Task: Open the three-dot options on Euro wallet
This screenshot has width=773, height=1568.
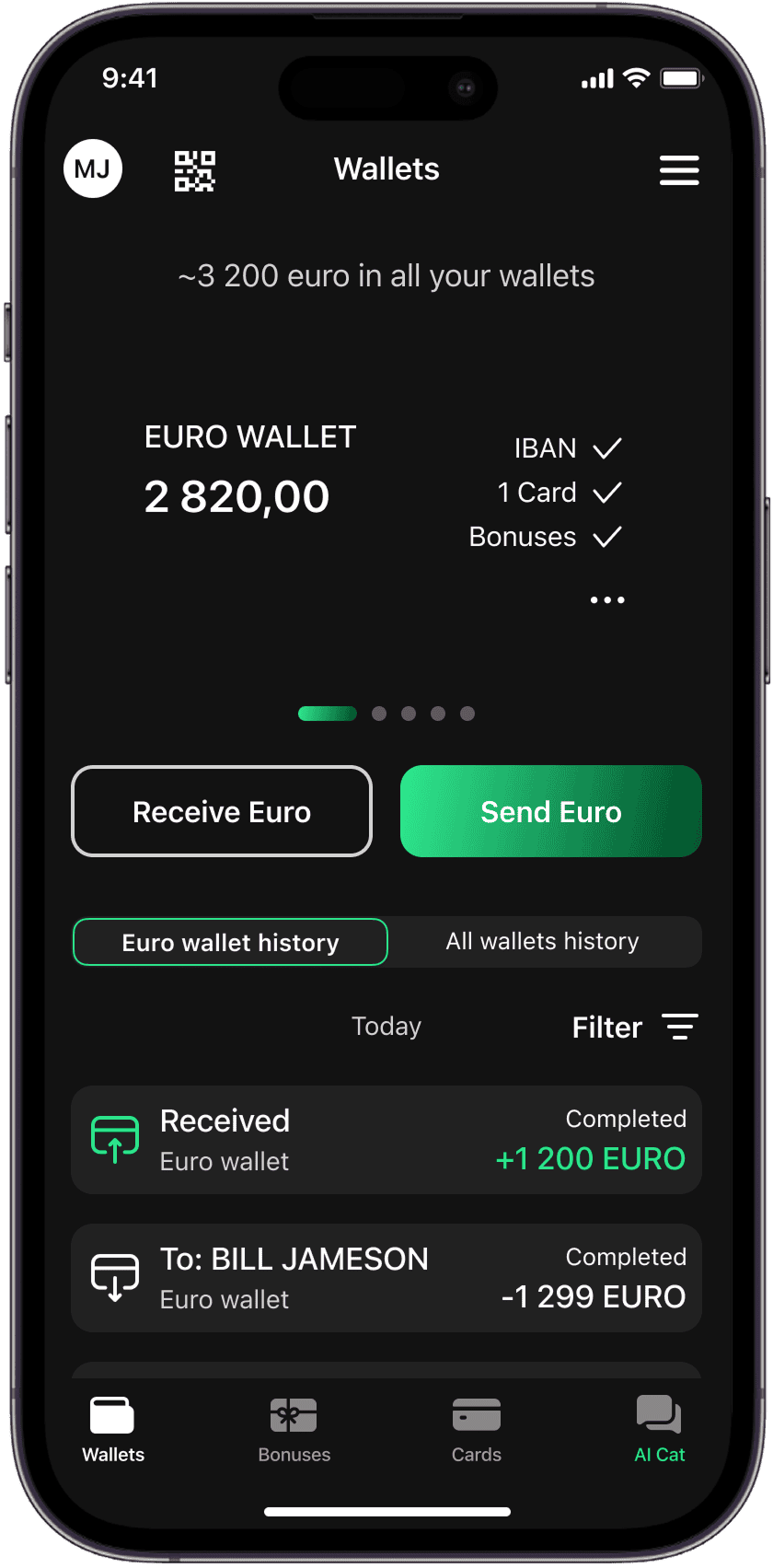Action: point(607,599)
